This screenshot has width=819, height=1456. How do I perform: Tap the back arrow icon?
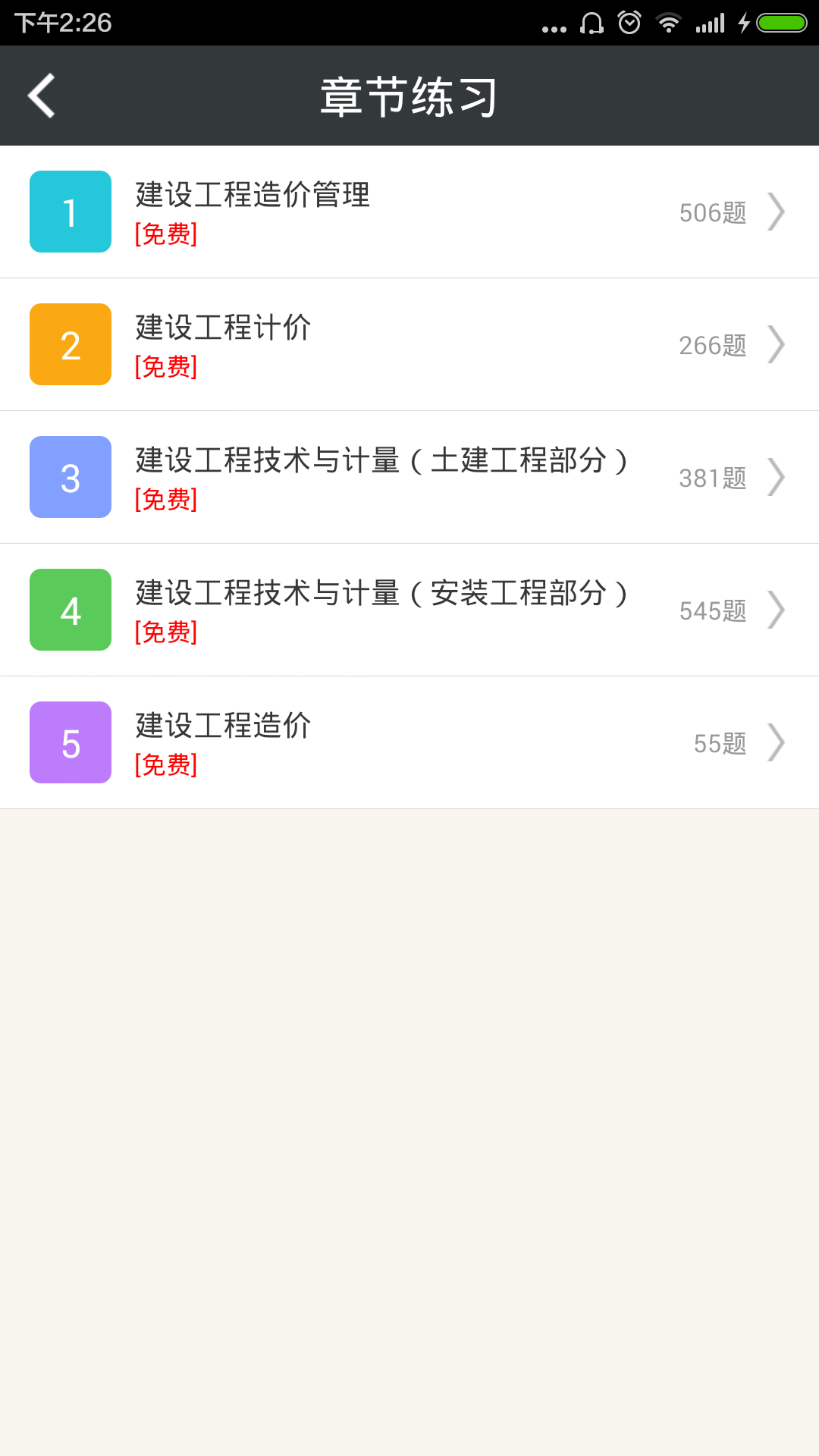[x=41, y=96]
